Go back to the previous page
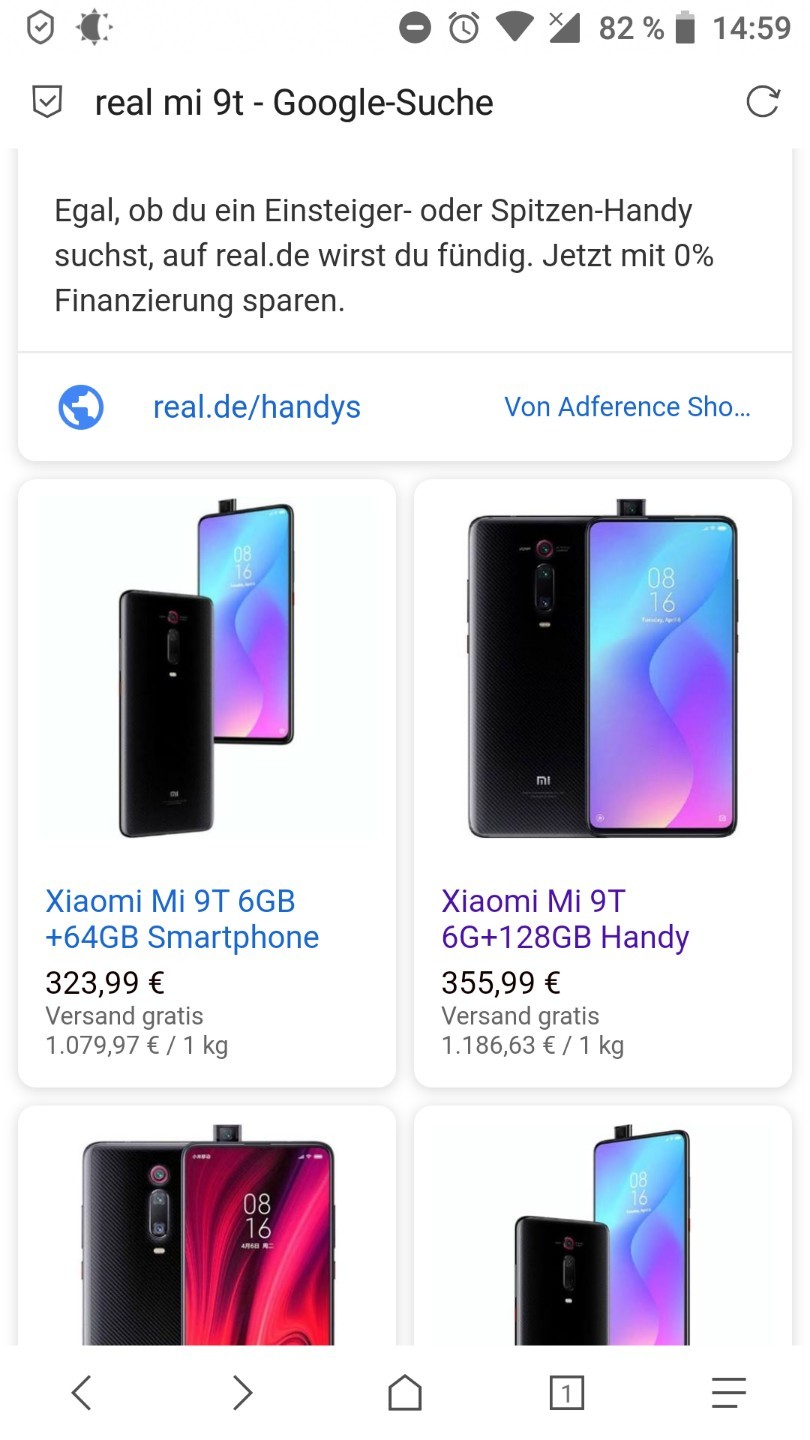The height and width of the screenshot is (1440, 810). tap(81, 1392)
